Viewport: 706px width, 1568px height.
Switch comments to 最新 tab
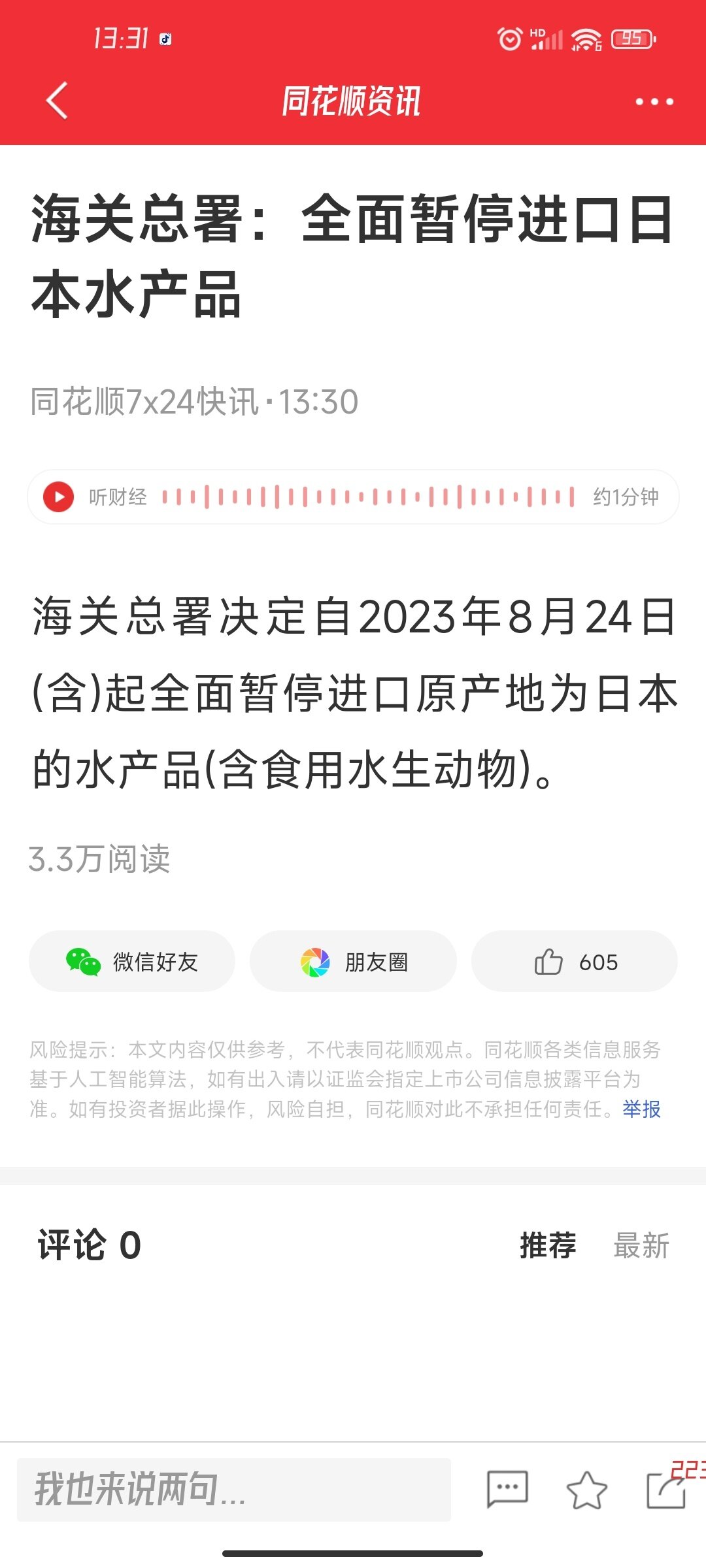pos(641,1245)
